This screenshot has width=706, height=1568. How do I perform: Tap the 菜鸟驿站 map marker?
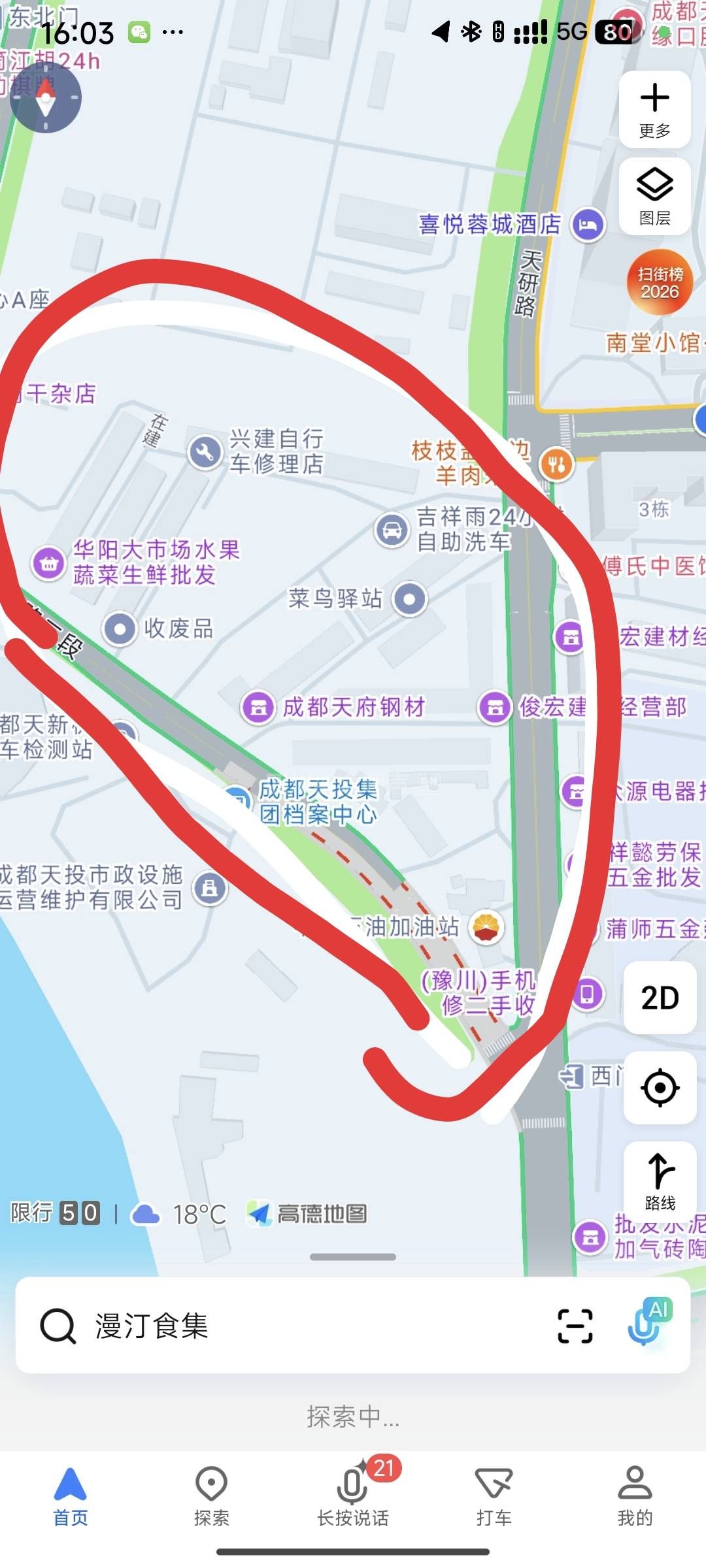pos(410,598)
